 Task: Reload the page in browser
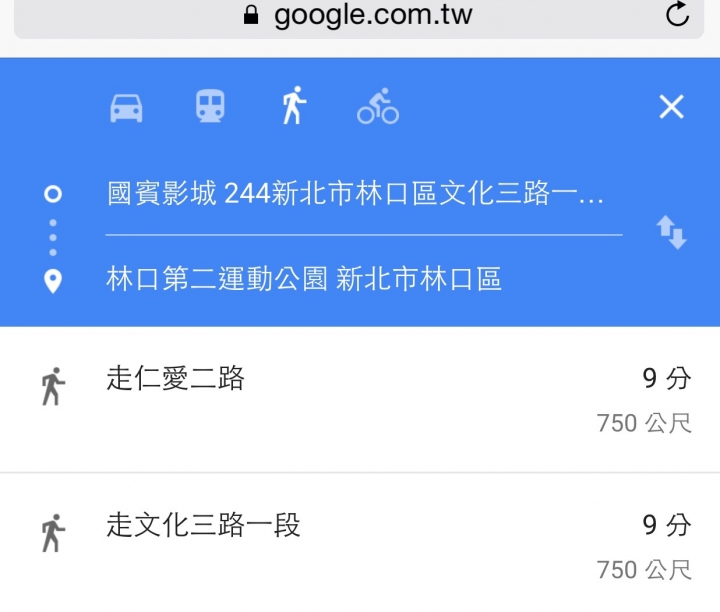point(677,15)
